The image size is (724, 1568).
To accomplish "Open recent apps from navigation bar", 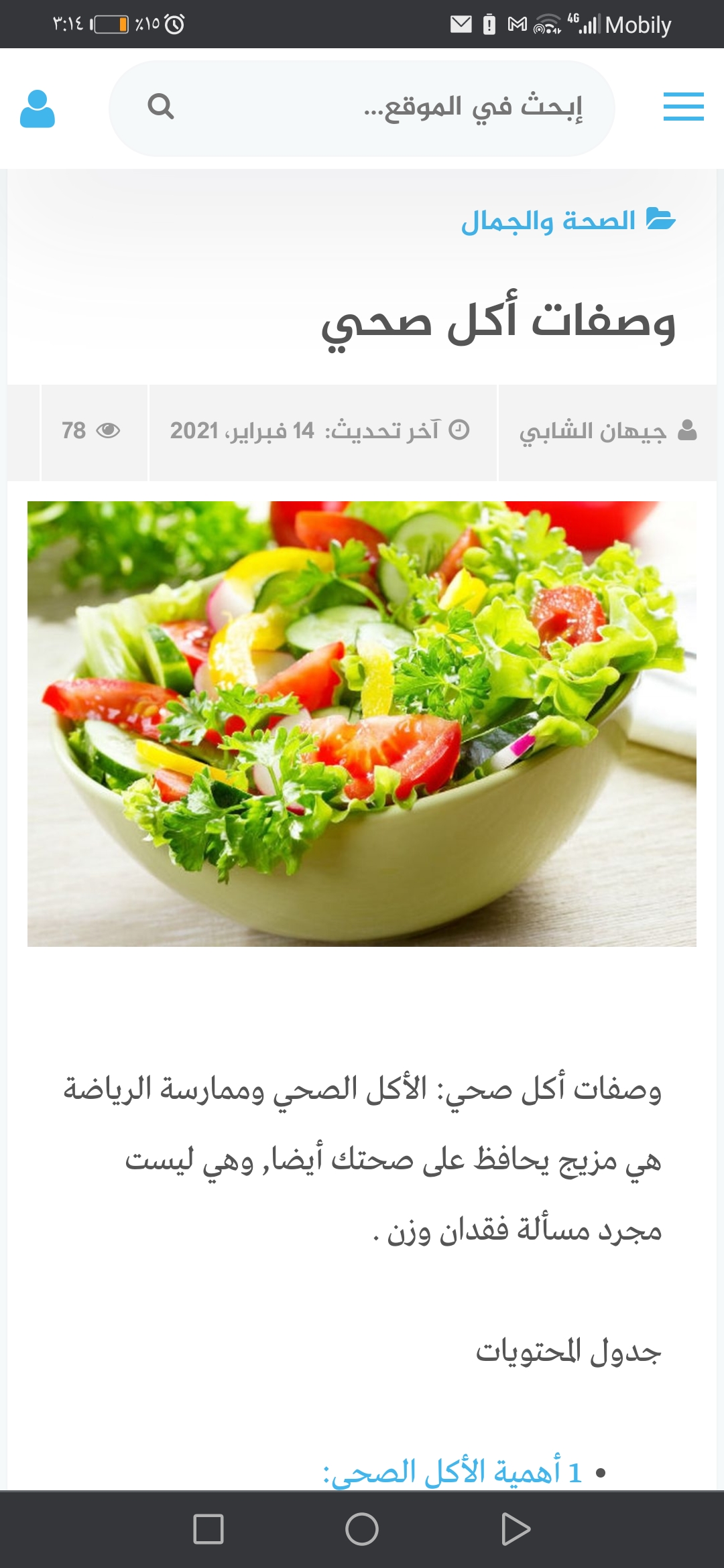I will click(x=208, y=1529).
